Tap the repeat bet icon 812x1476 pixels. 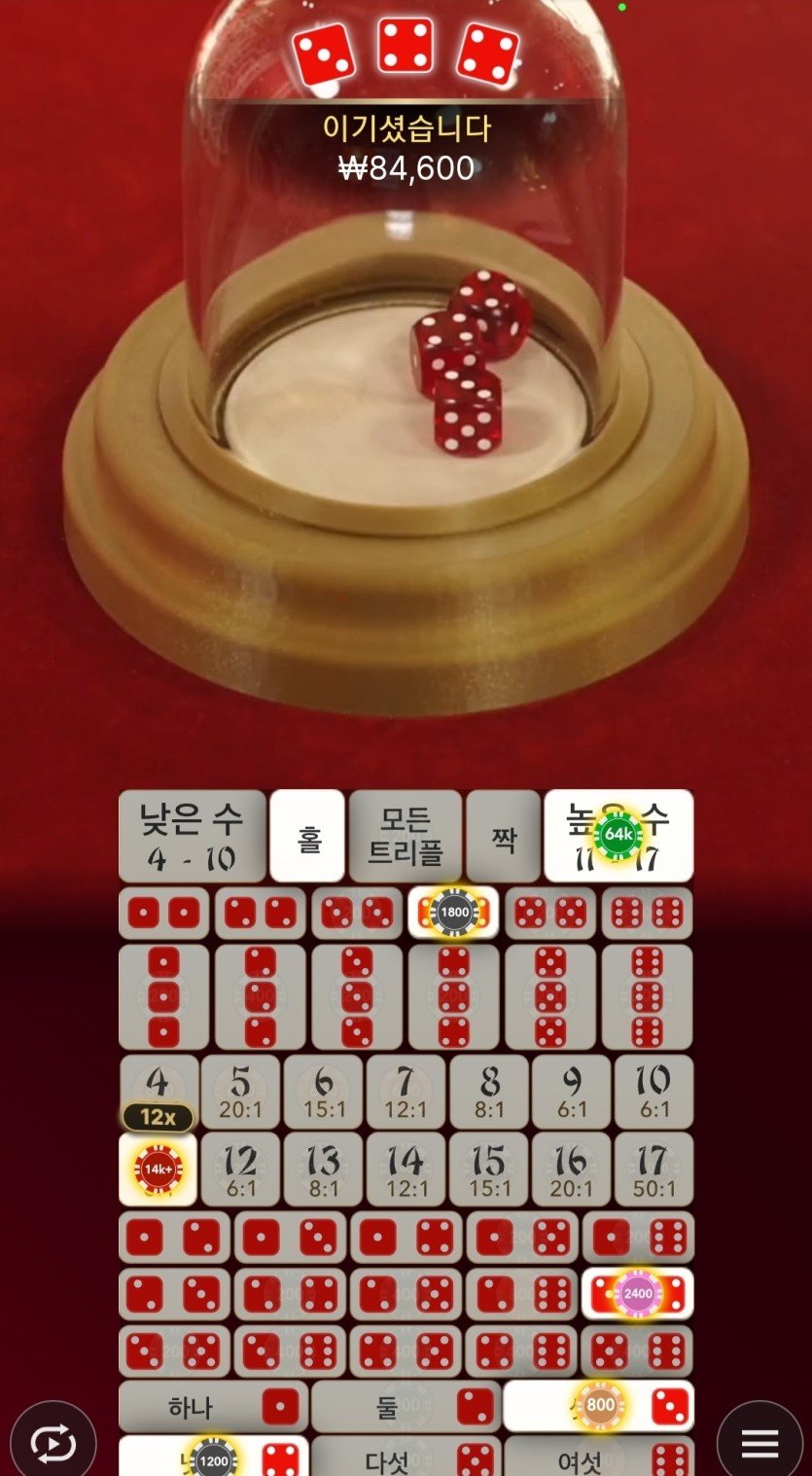(x=53, y=1443)
